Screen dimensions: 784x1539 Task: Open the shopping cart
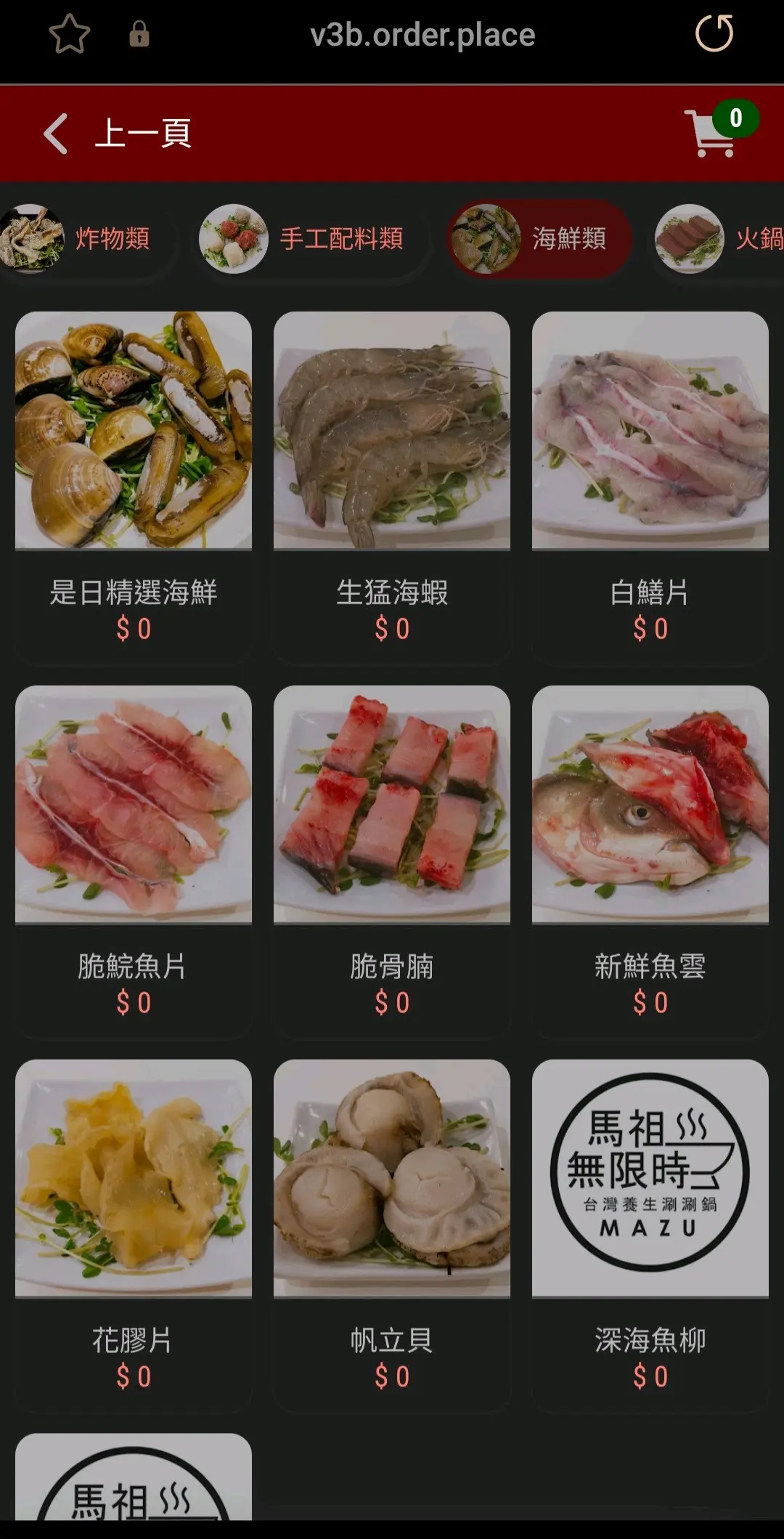click(711, 134)
